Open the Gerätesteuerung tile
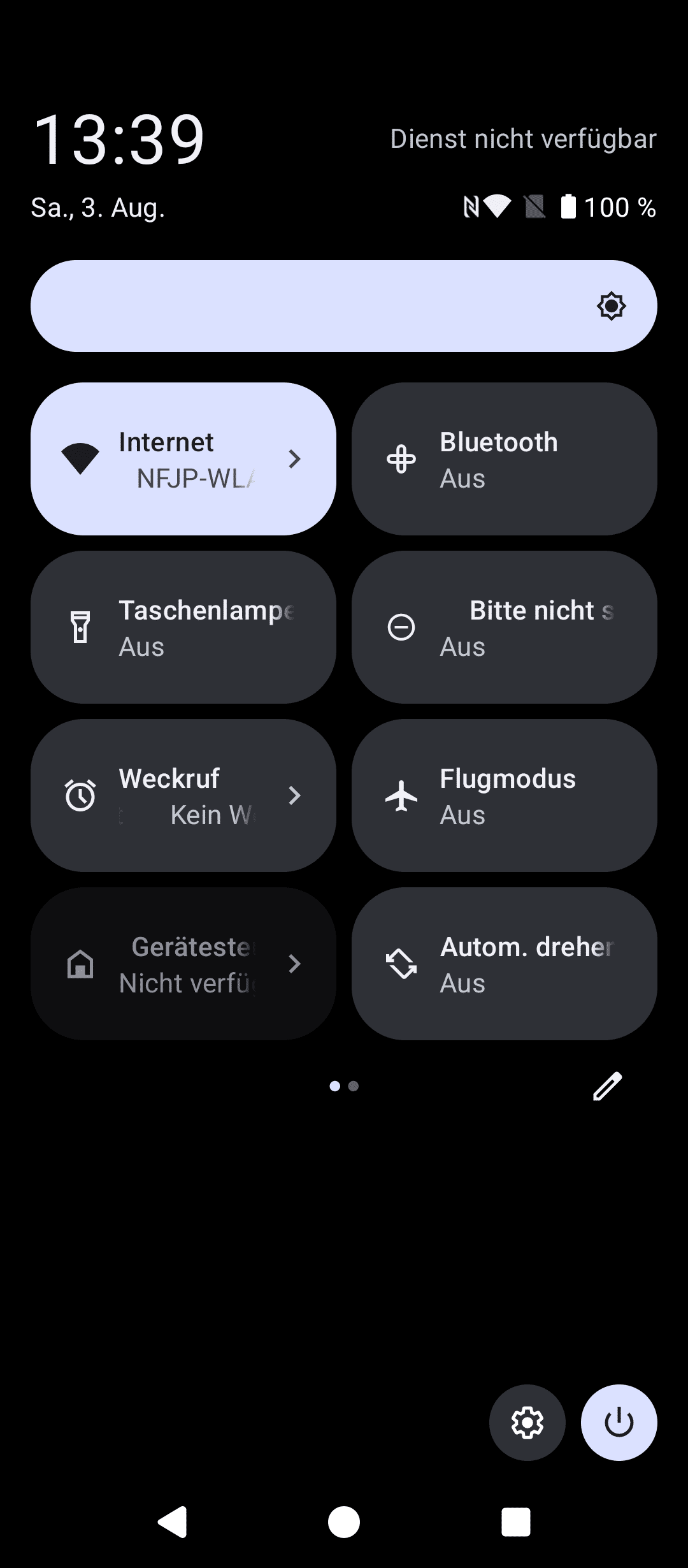This screenshot has height=1568, width=688. pos(183,964)
